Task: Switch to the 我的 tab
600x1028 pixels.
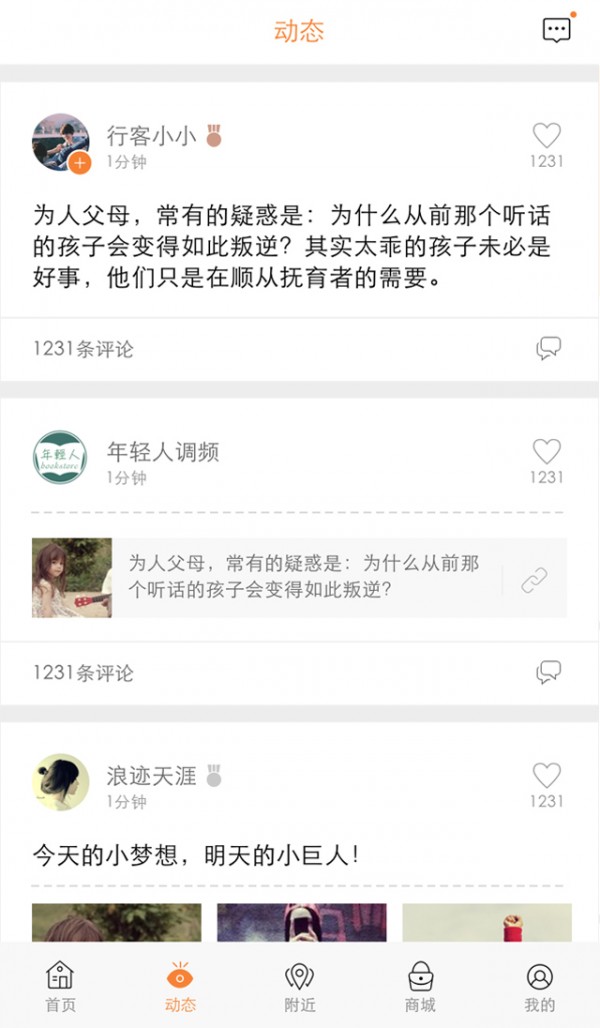Action: [539, 986]
